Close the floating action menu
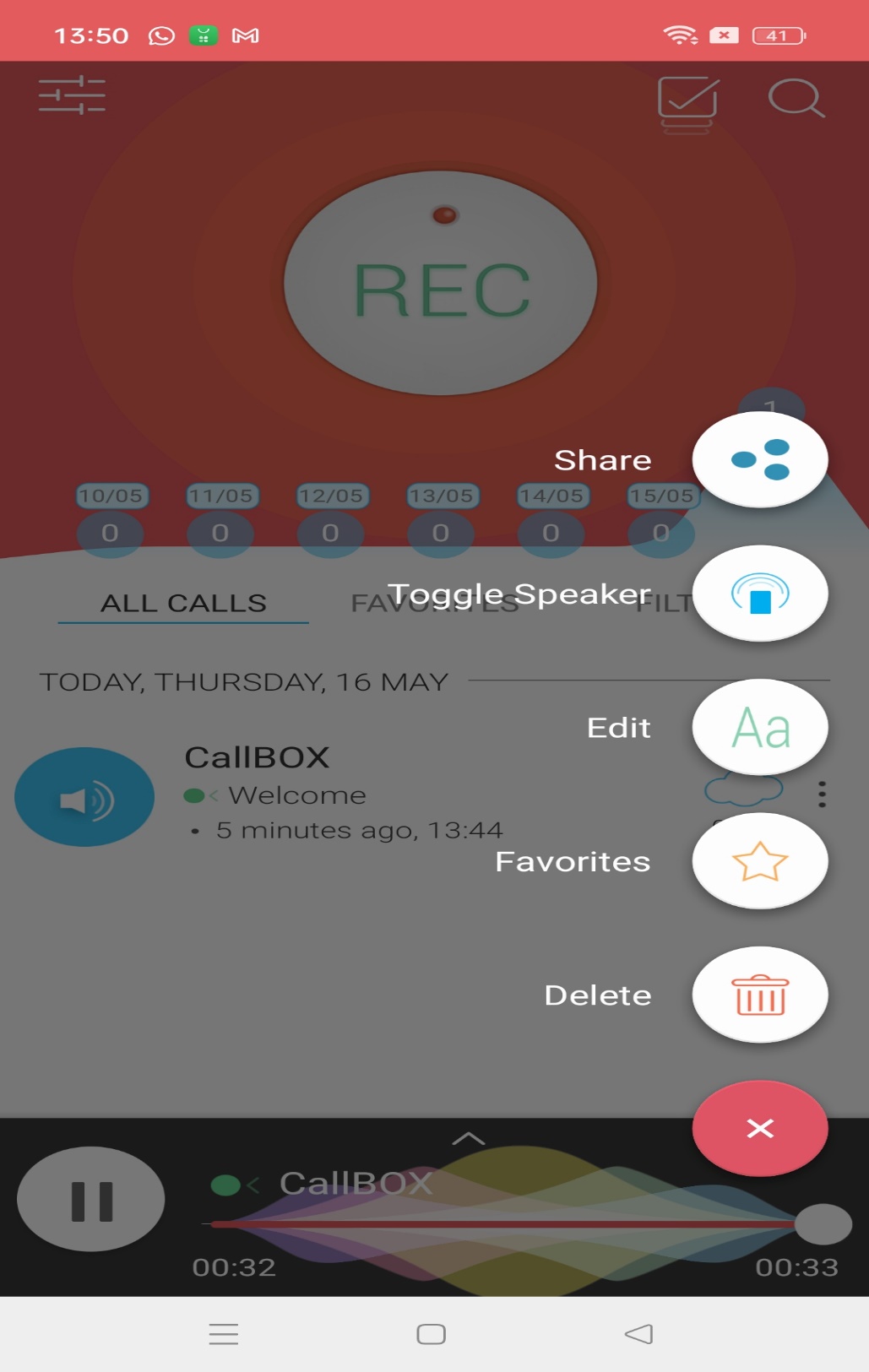869x1372 pixels. click(759, 1128)
